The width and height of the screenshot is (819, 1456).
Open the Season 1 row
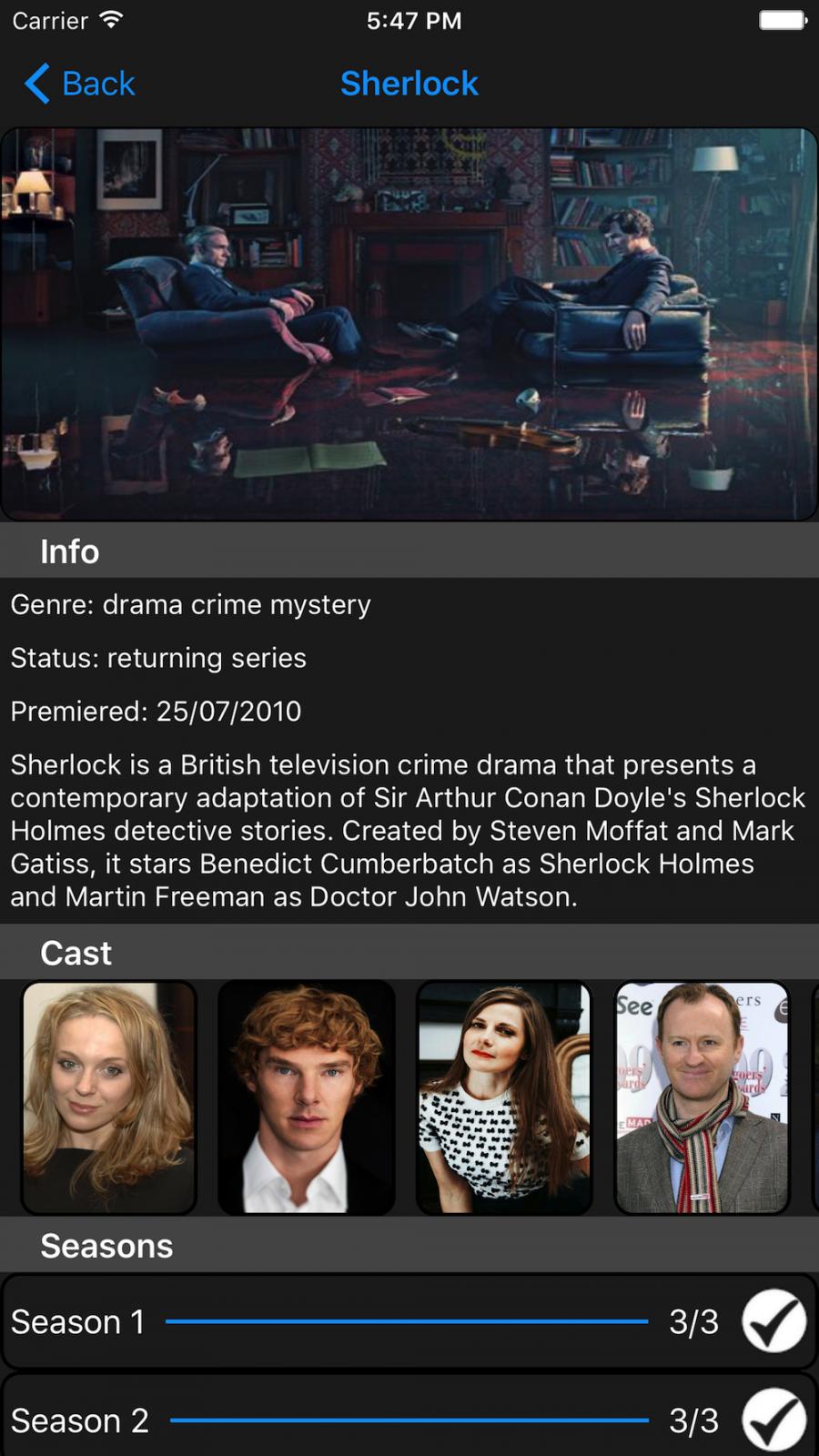[409, 1321]
